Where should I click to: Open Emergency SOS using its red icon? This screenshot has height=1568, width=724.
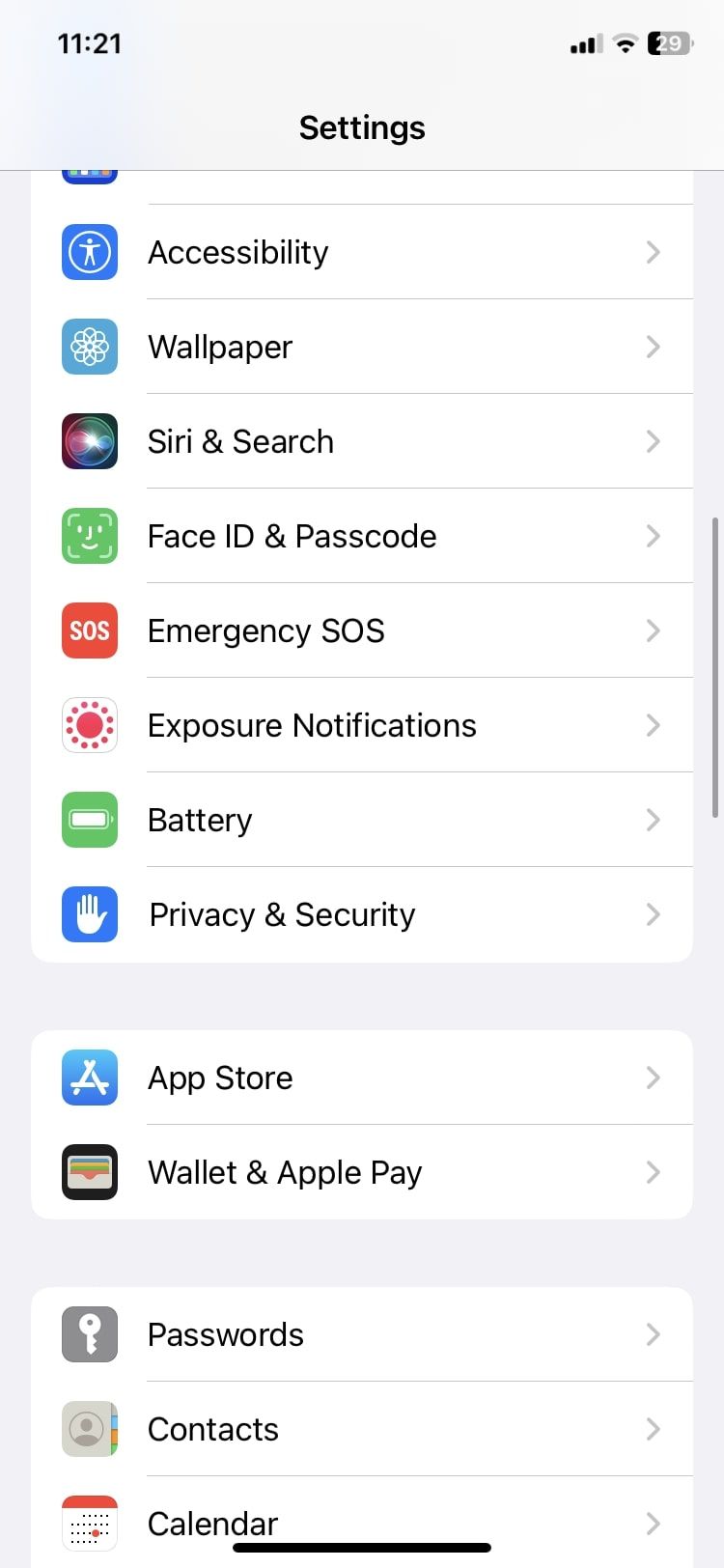[89, 630]
